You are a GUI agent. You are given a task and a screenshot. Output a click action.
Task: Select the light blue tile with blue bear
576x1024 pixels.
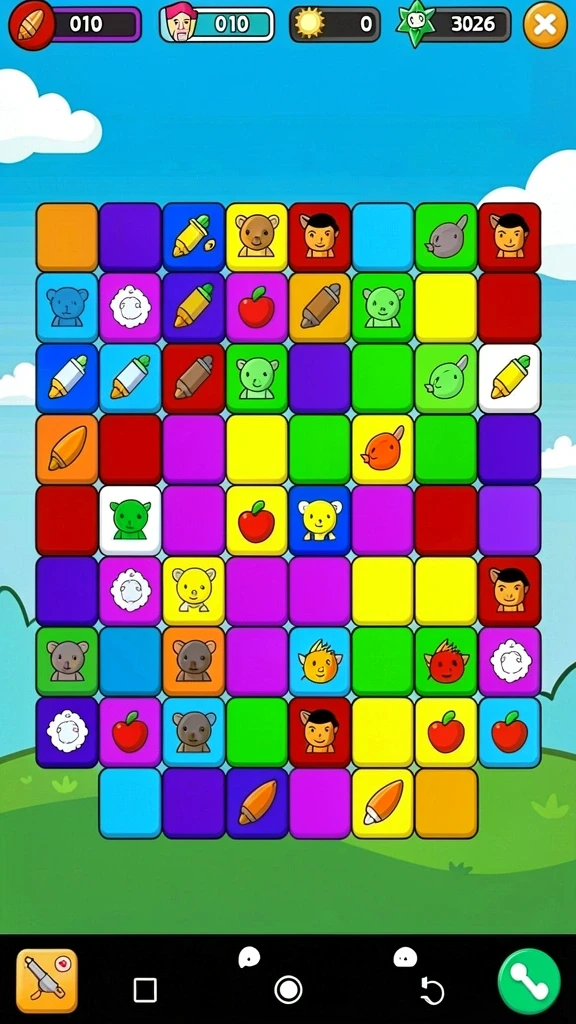[67, 308]
